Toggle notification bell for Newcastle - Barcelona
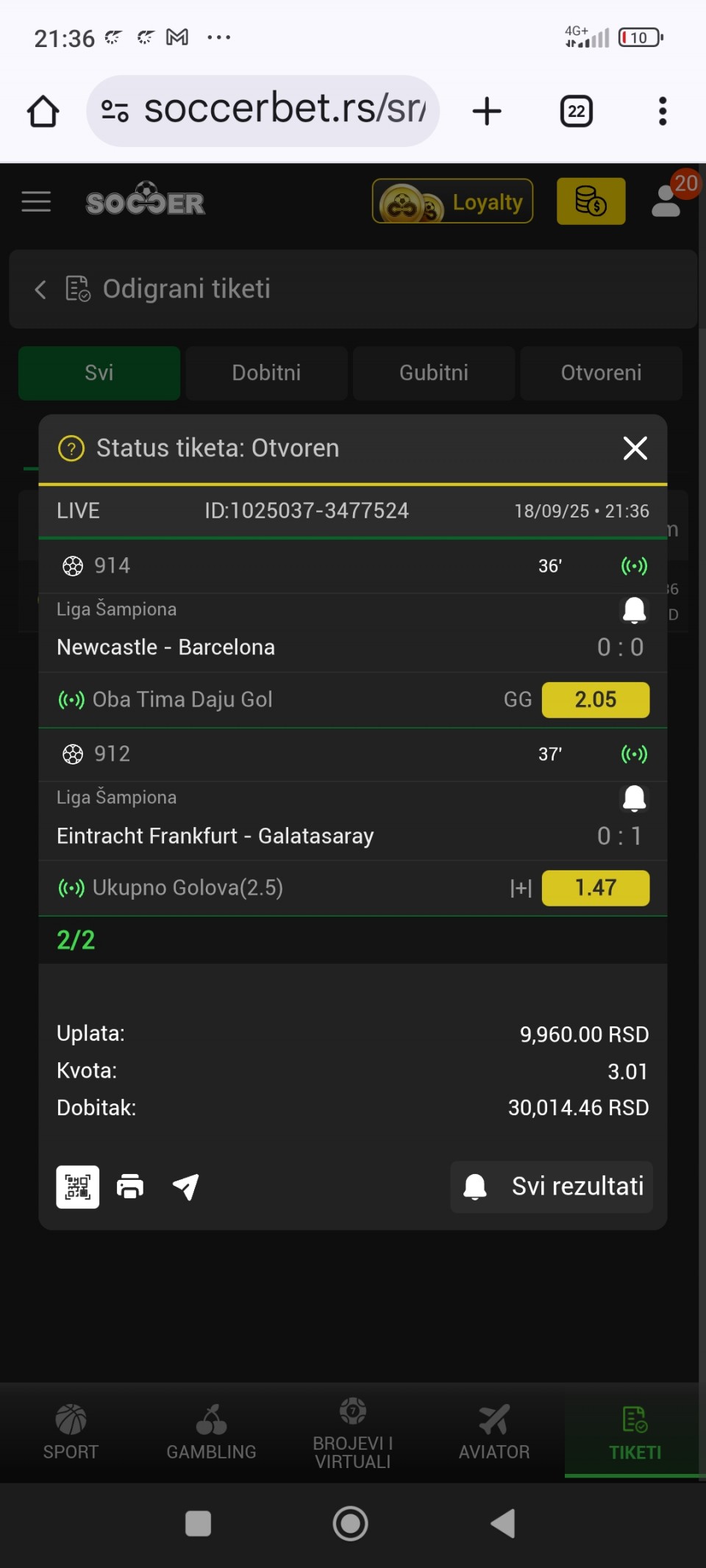This screenshot has height=1568, width=706. (634, 610)
